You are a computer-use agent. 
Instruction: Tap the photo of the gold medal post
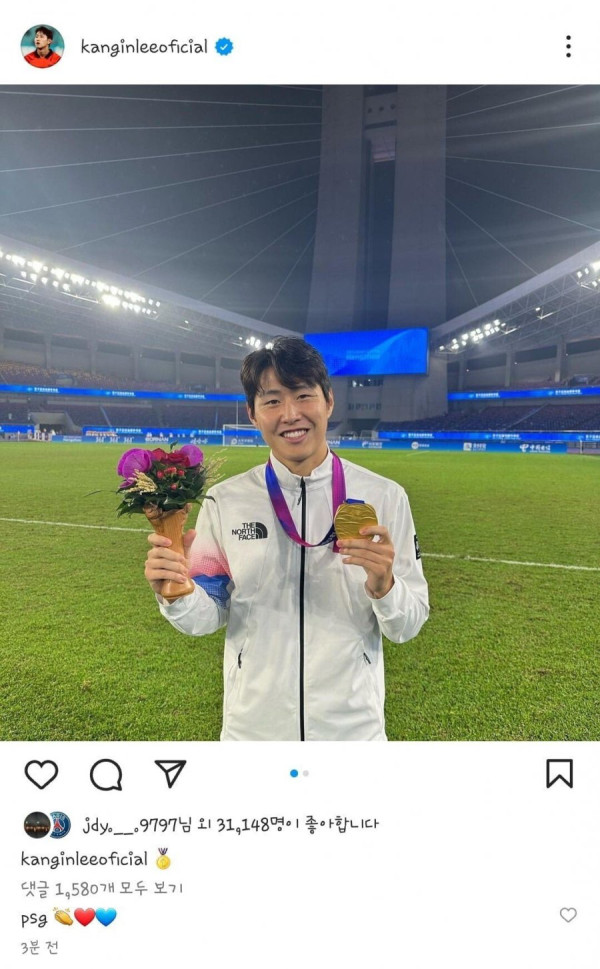click(300, 412)
